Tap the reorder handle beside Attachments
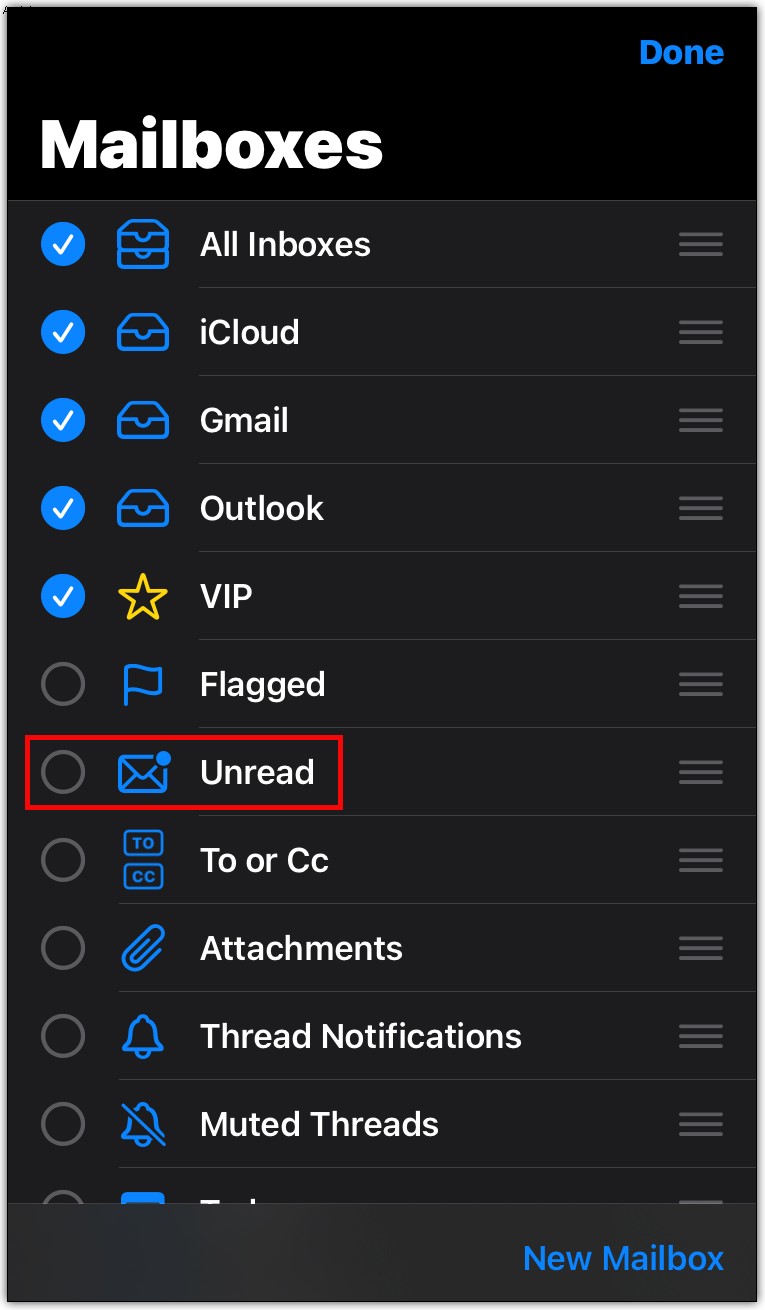Image resolution: width=765 pixels, height=1310 pixels. (700, 948)
